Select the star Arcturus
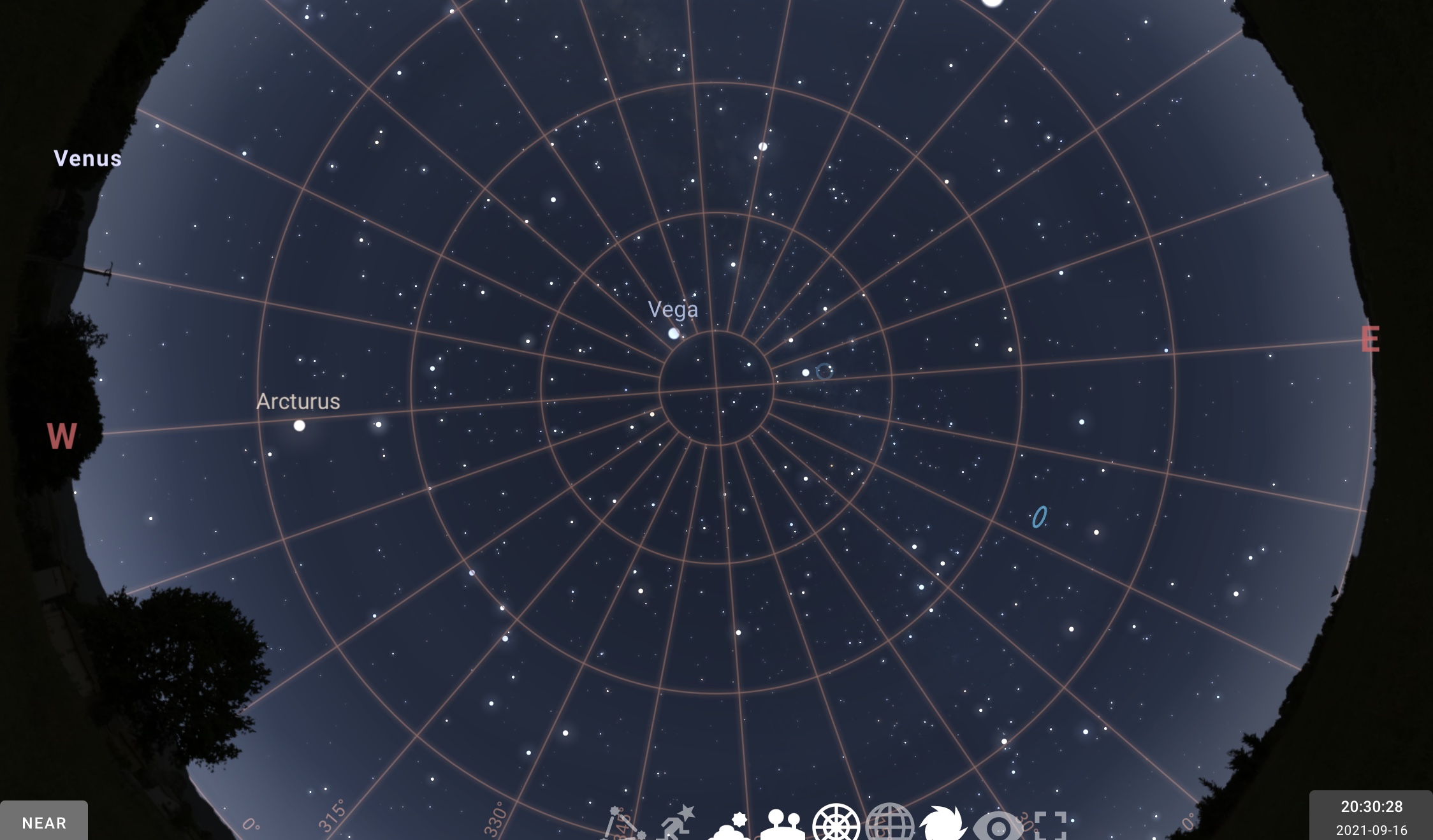Viewport: 1433px width, 840px height. point(299,425)
